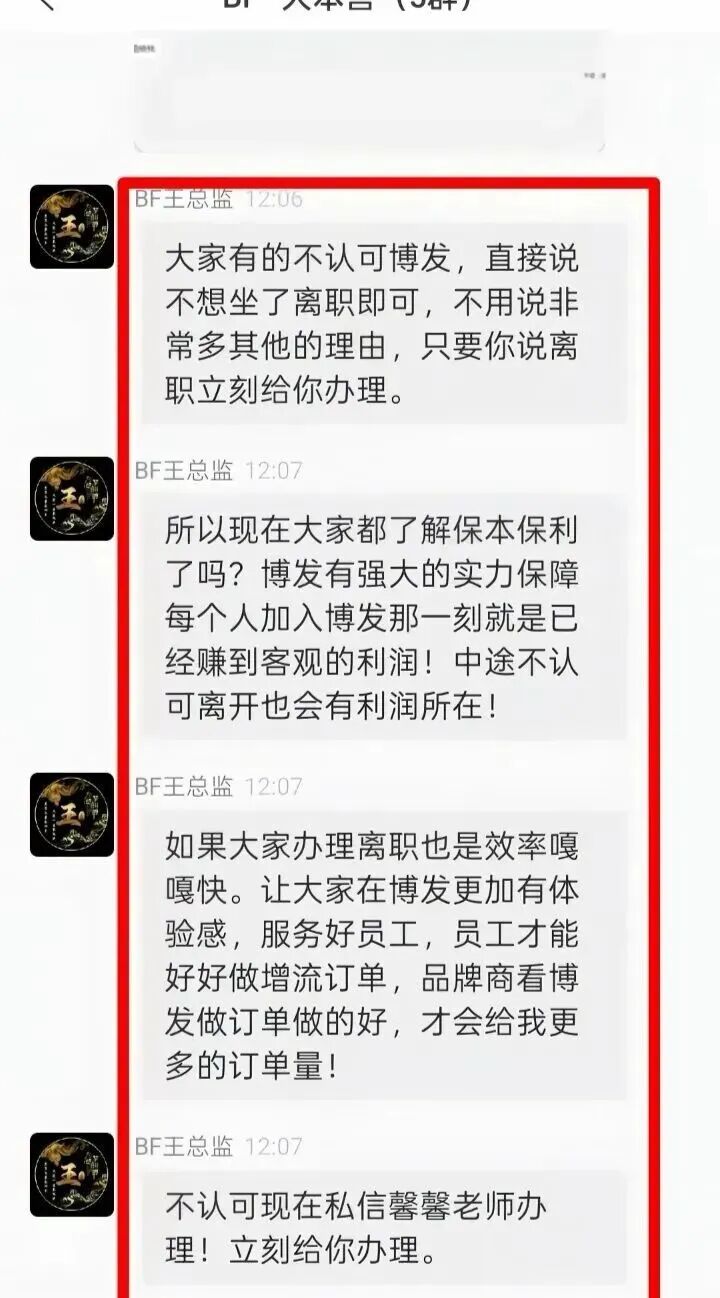The height and width of the screenshot is (1298, 720).
Task: Open the shared image above the 12:06 message
Action: tap(369, 90)
